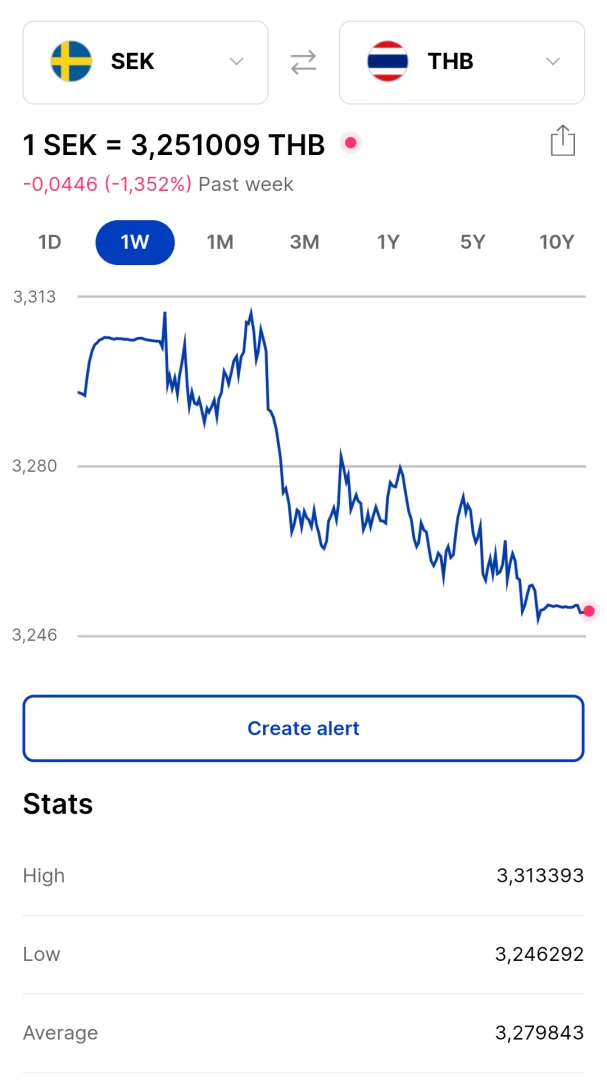
Task: Show the 1M rate history
Action: [220, 242]
